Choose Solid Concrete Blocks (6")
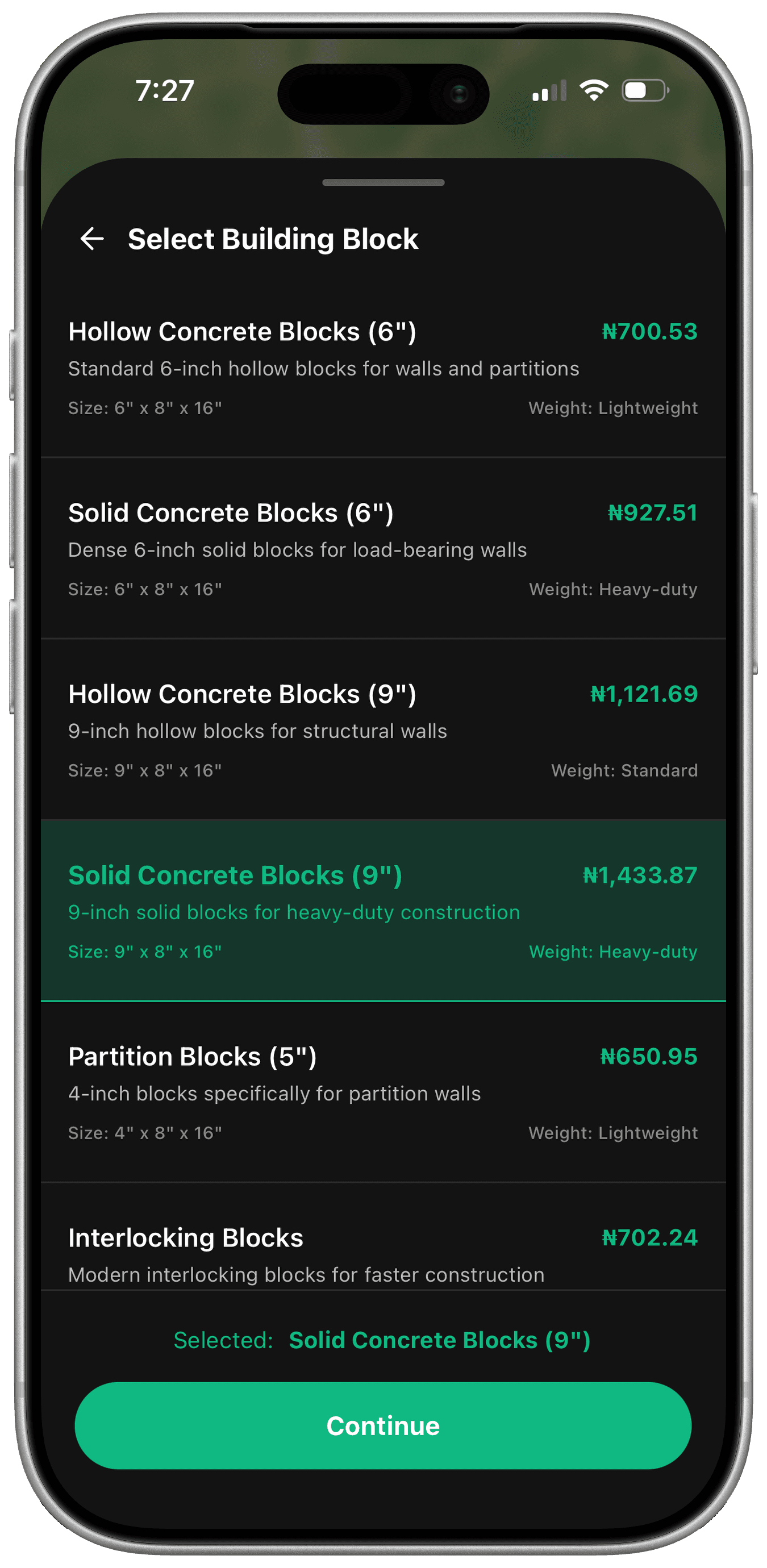The height and width of the screenshot is (1568, 767). click(383, 548)
